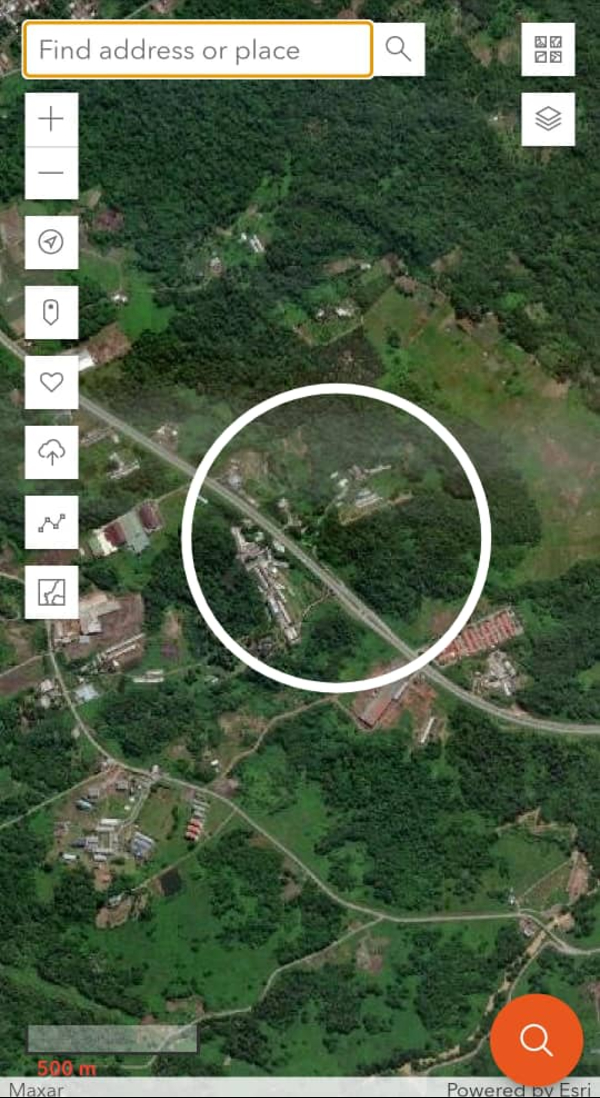Image resolution: width=600 pixels, height=1098 pixels.
Task: Zoom in with the plus button
Action: [x=51, y=120]
